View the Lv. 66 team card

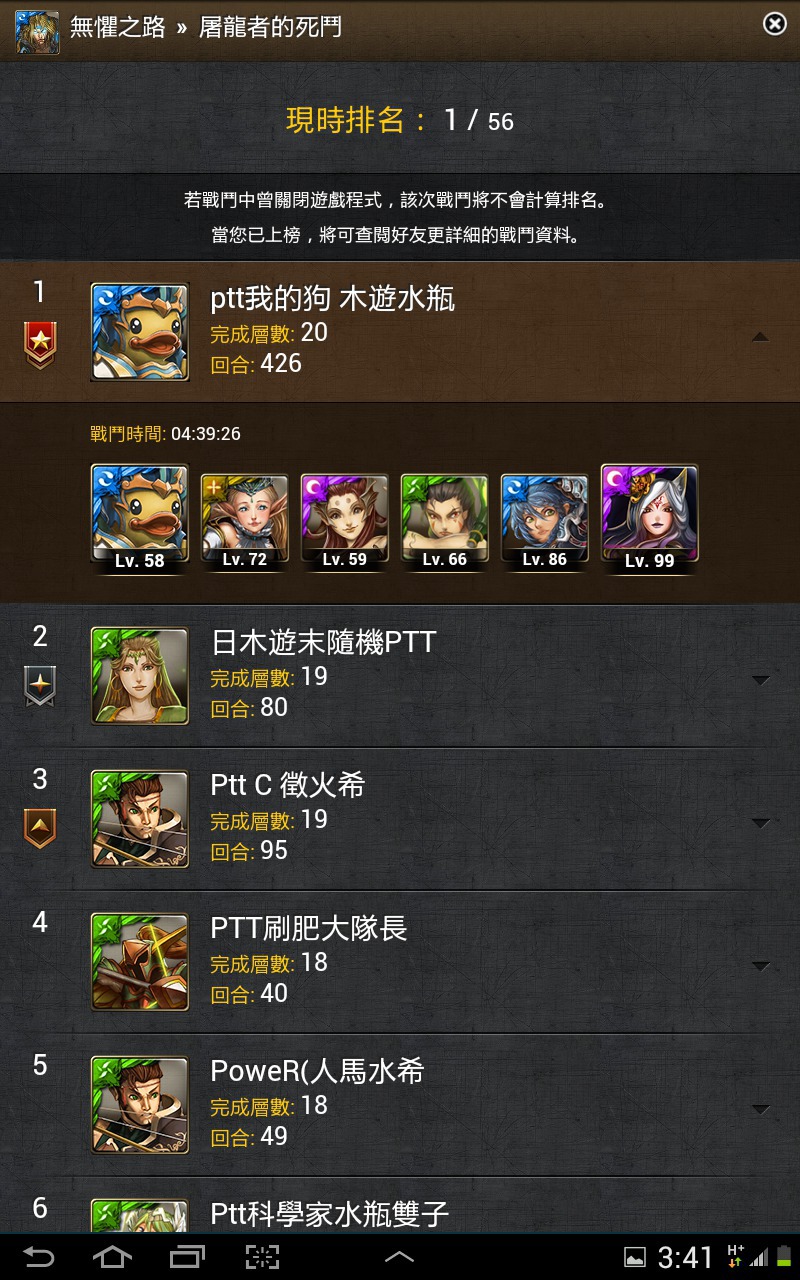coord(445,521)
